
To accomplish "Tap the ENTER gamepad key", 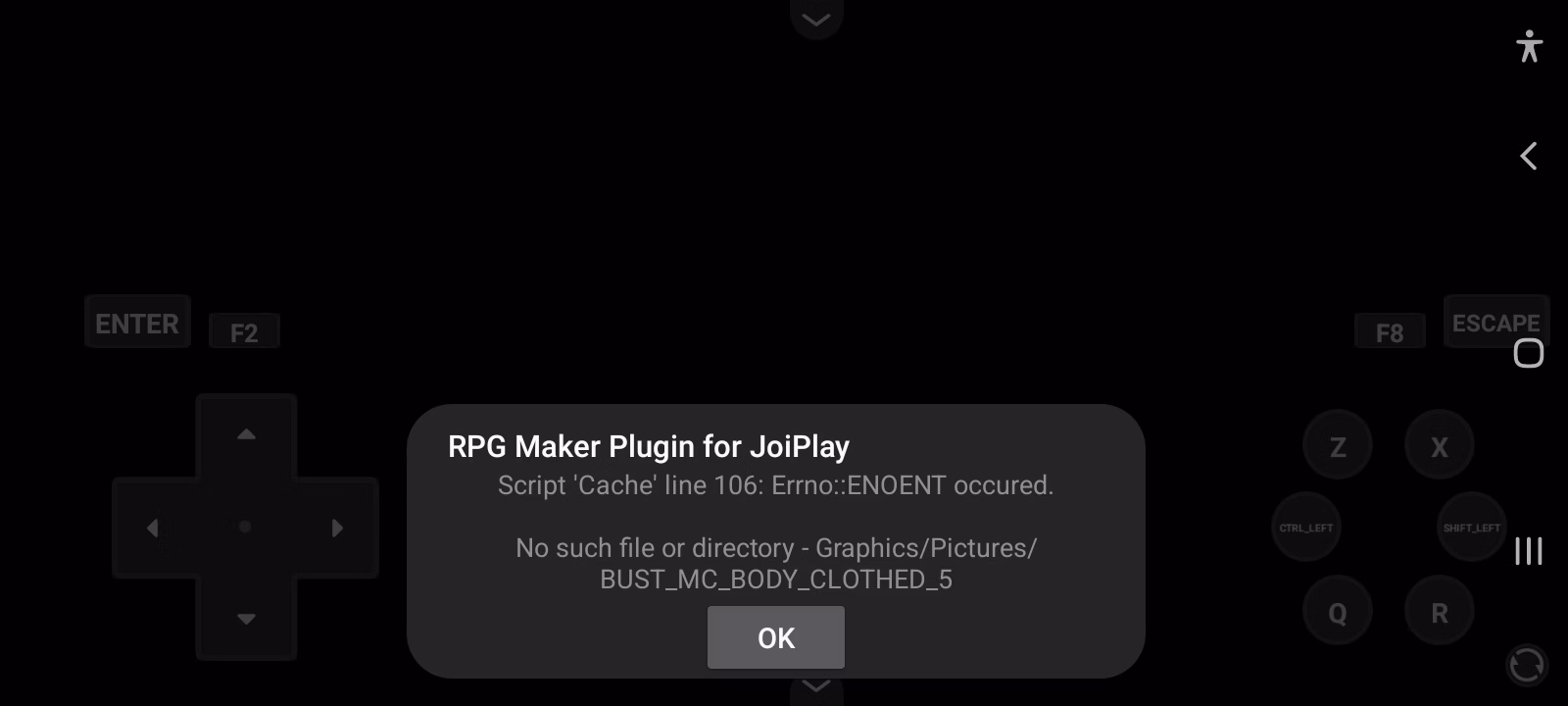I will (x=137, y=323).
